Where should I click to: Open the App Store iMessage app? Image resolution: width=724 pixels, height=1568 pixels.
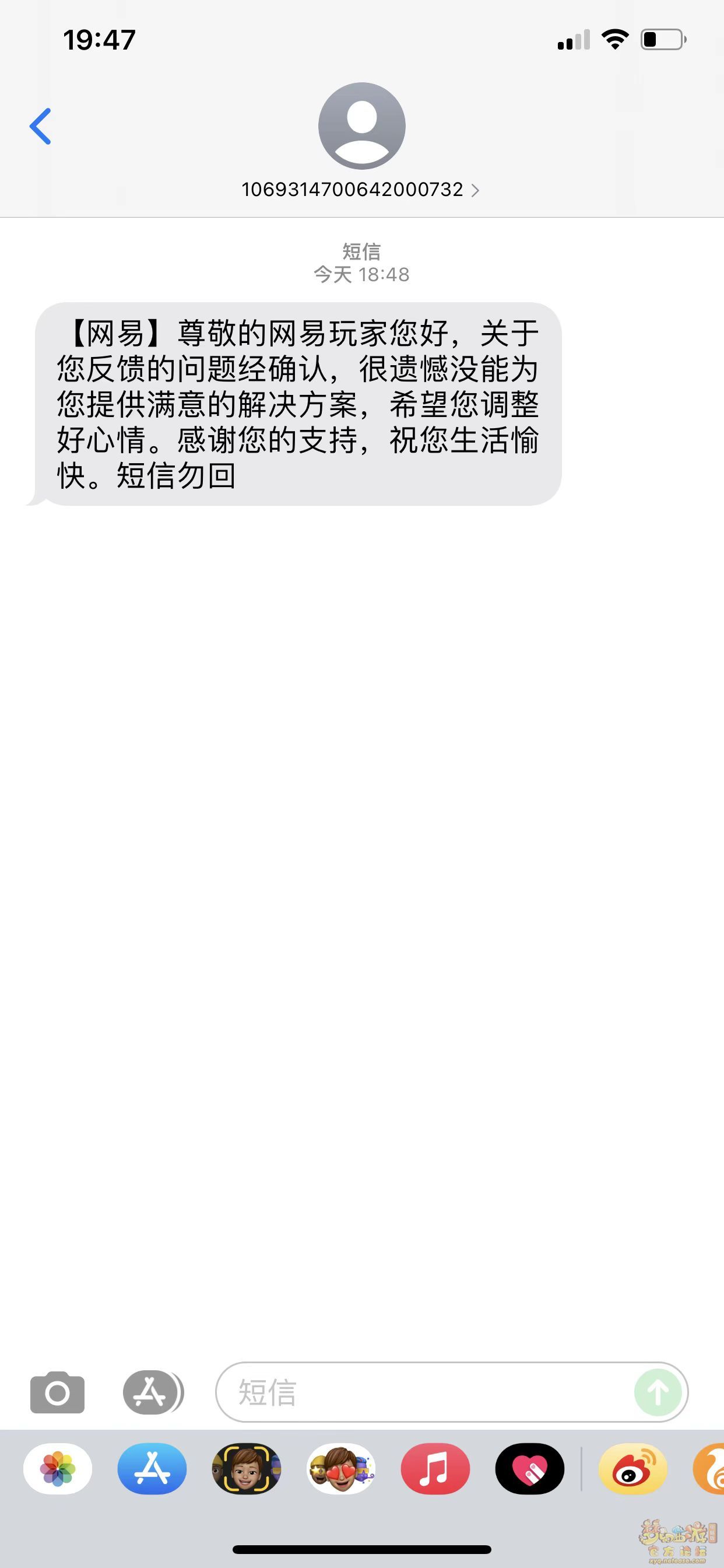(x=152, y=1469)
